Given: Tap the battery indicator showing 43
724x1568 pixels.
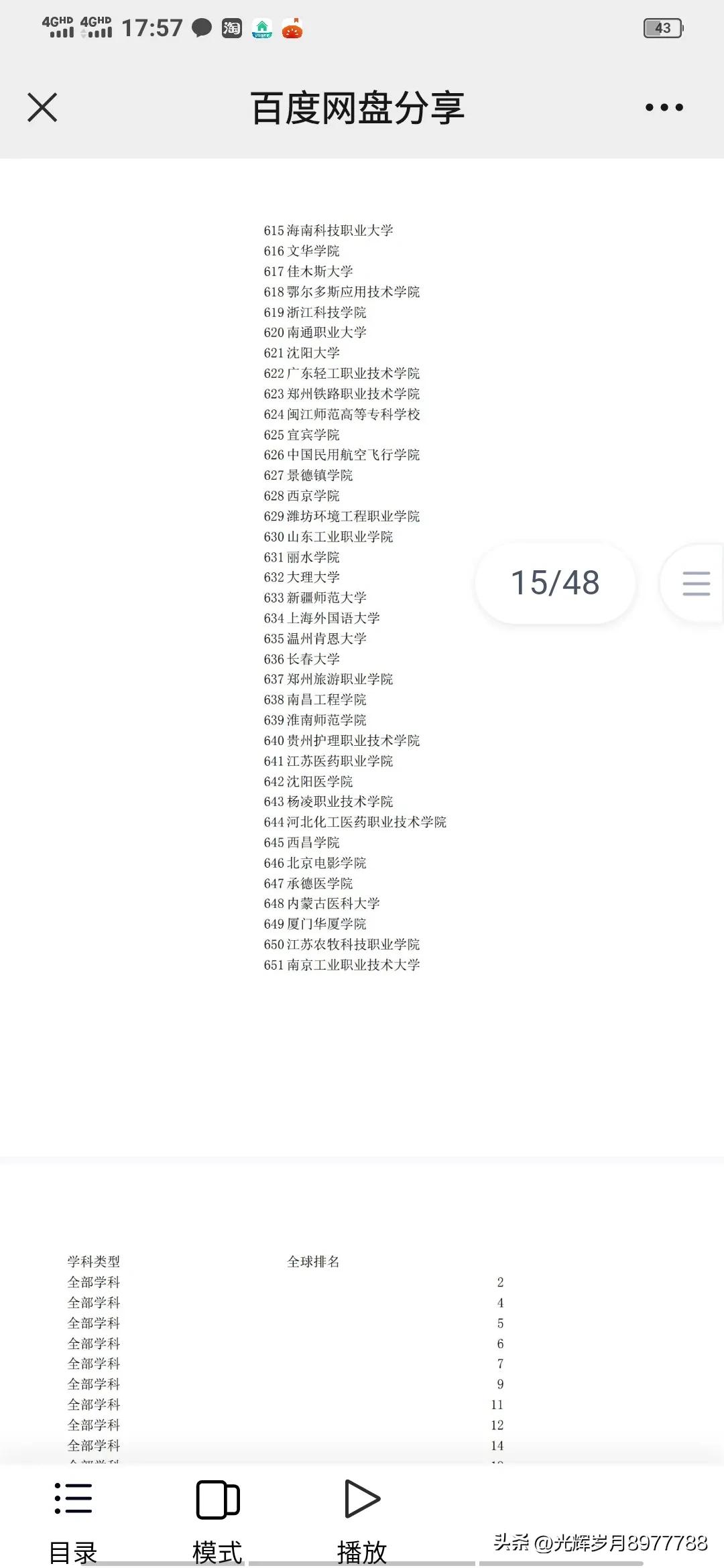Looking at the screenshot, I should (x=663, y=27).
